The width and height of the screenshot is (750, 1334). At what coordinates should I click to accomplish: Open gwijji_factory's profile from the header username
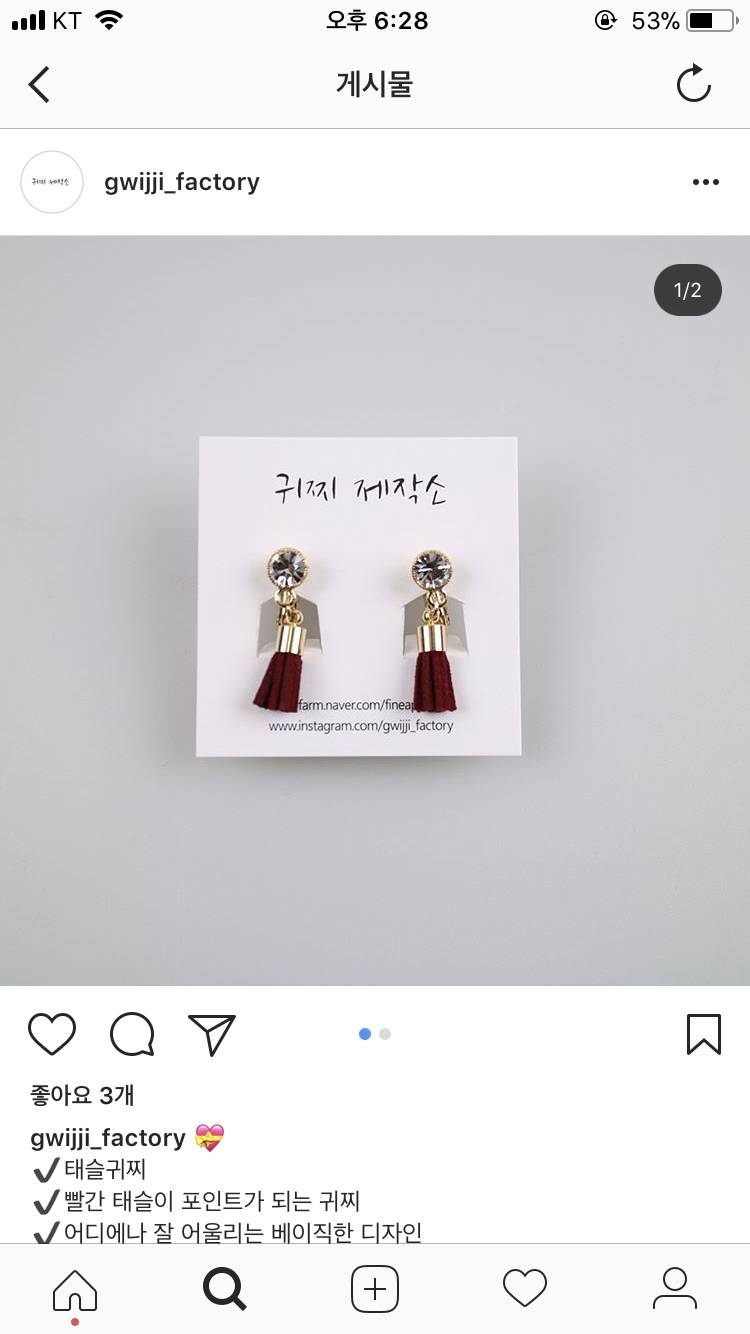(181, 181)
